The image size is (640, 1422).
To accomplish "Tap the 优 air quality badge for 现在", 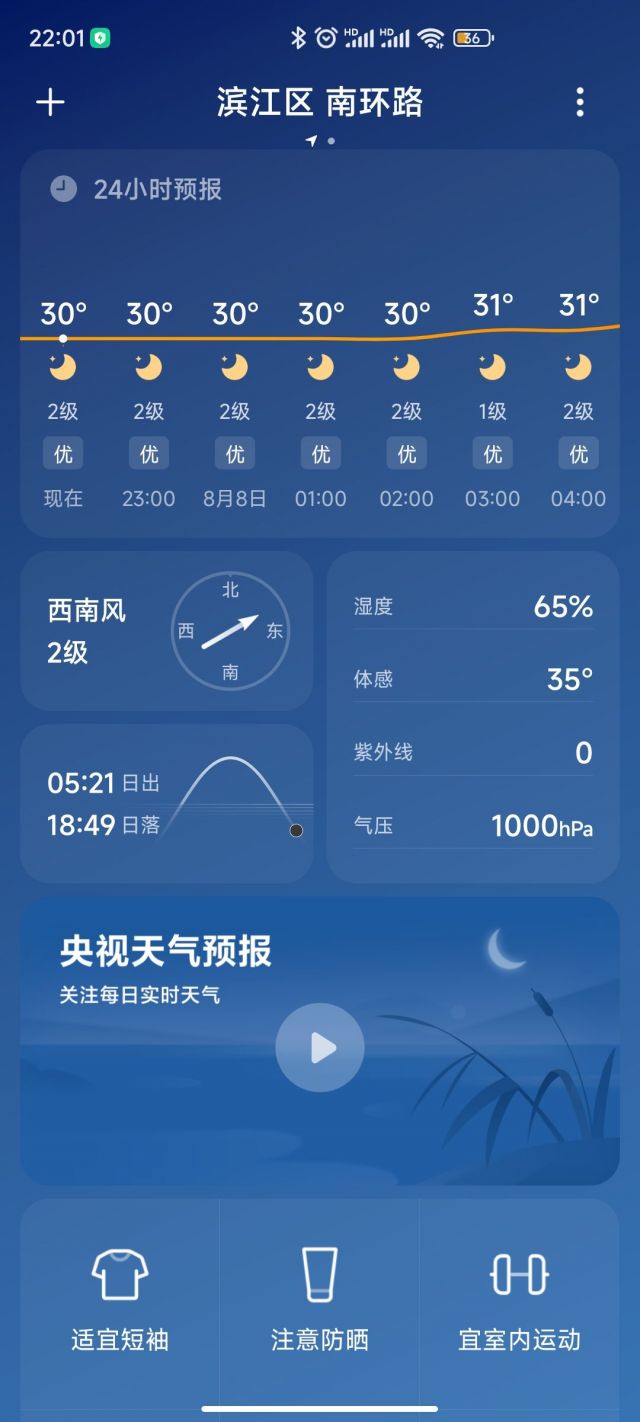I will tap(63, 454).
